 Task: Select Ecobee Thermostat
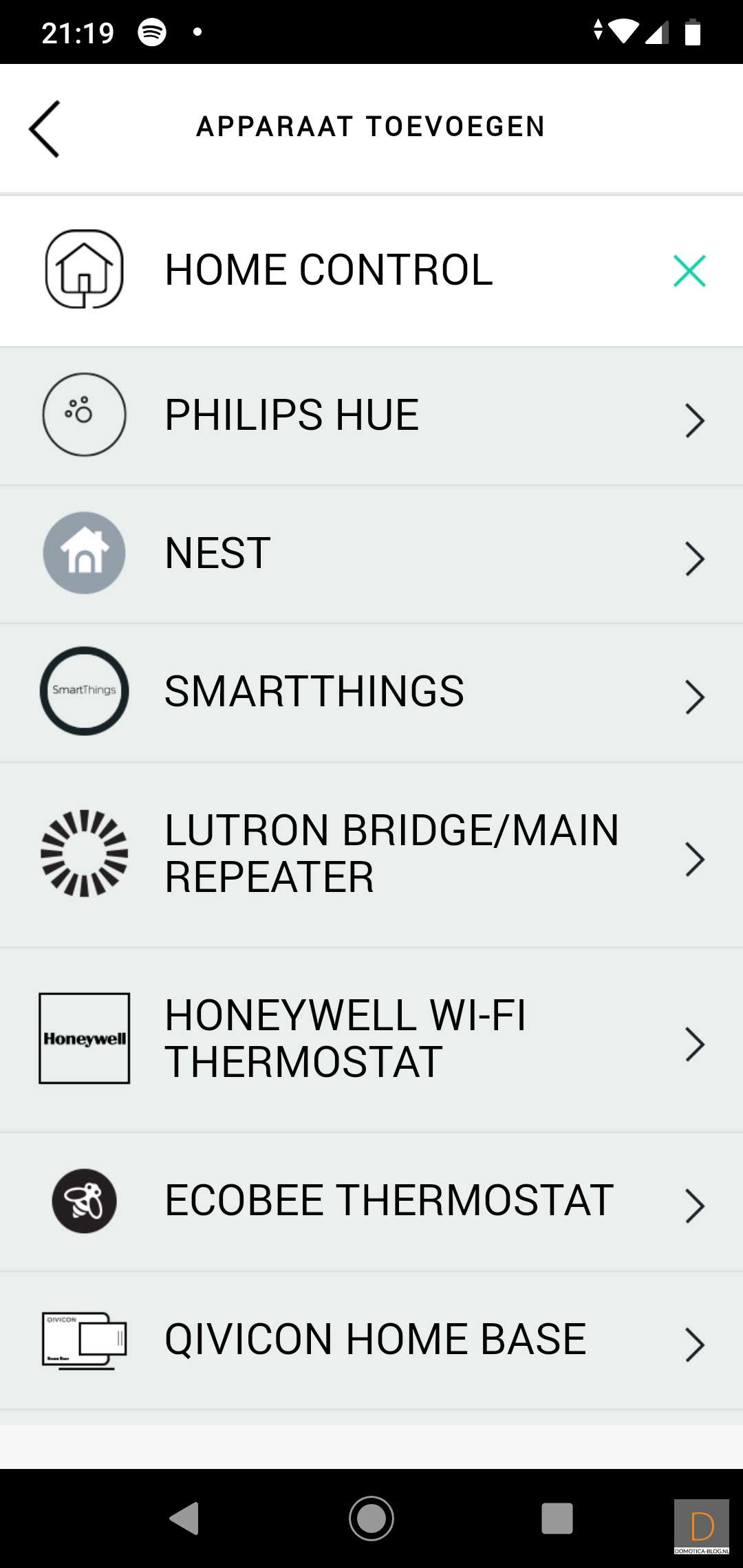point(371,1201)
